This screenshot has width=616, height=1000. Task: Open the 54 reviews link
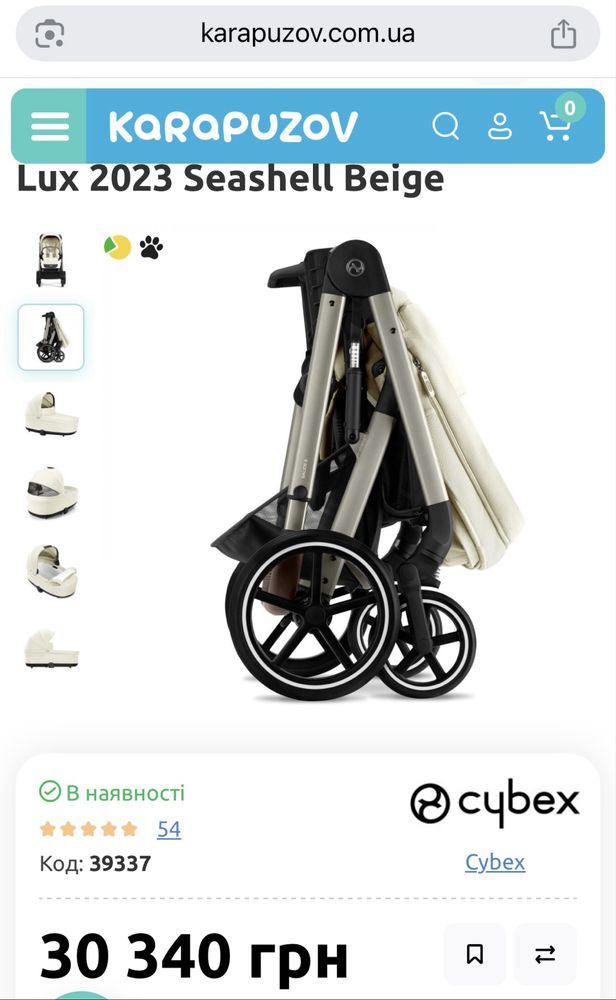(x=169, y=829)
